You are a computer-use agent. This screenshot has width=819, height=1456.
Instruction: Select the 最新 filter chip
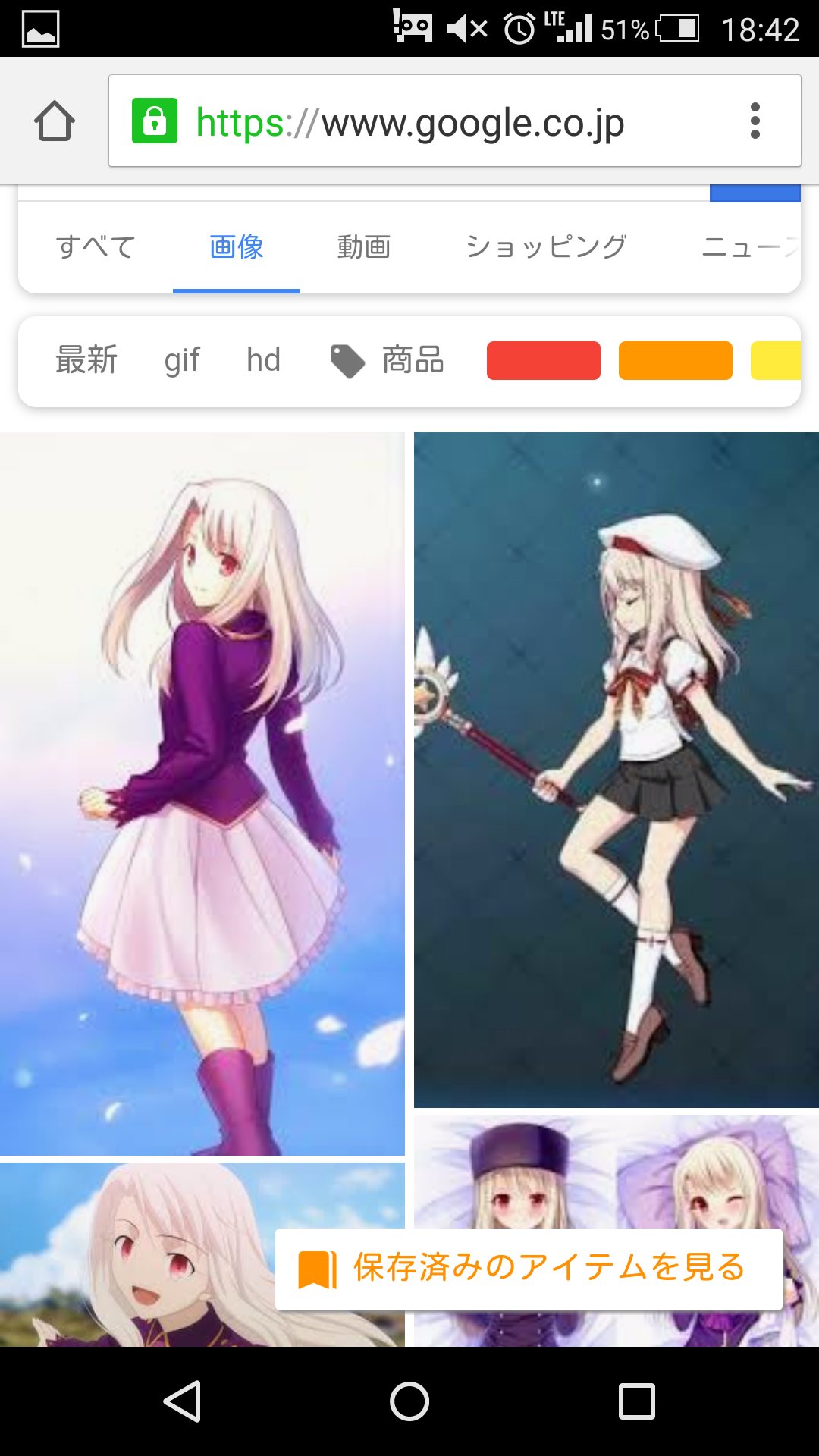pos(86,359)
